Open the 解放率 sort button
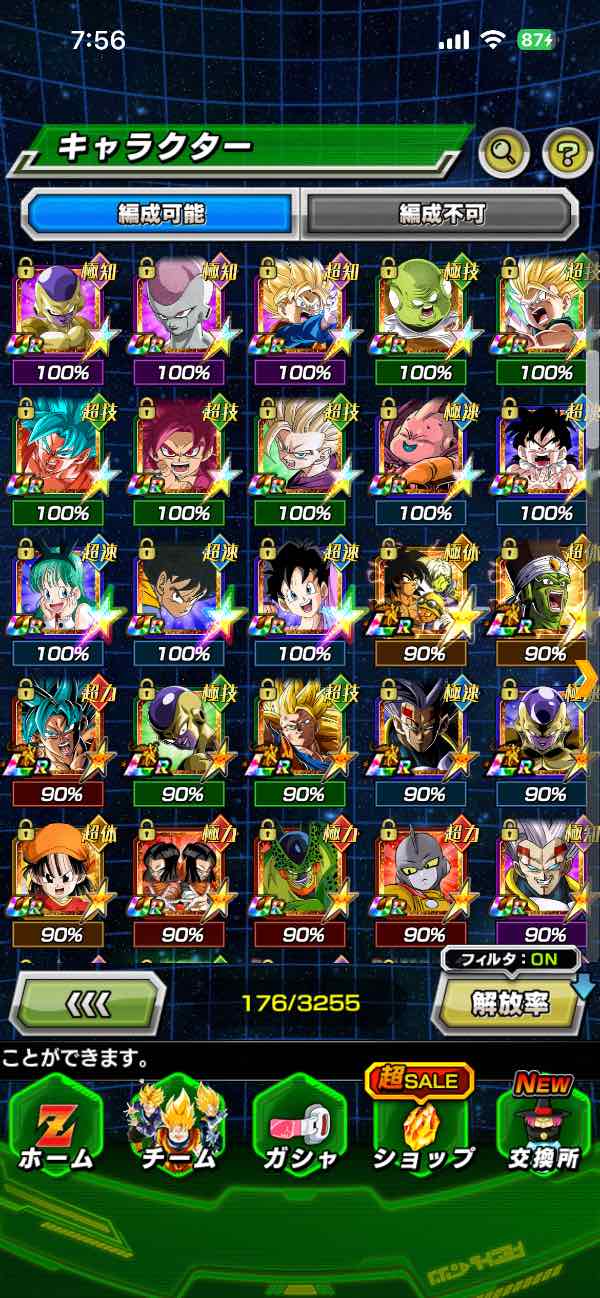600x1298 pixels. (x=509, y=1003)
